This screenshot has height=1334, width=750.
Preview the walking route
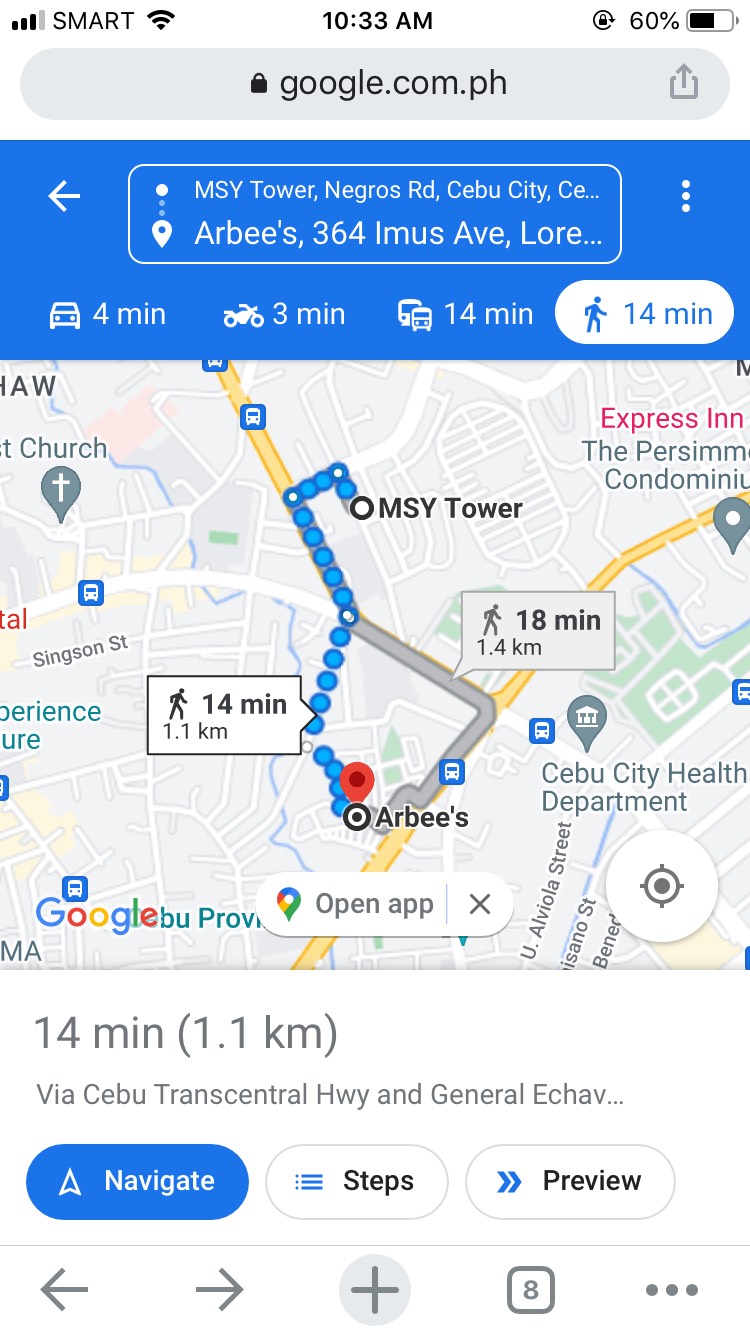click(x=570, y=1181)
